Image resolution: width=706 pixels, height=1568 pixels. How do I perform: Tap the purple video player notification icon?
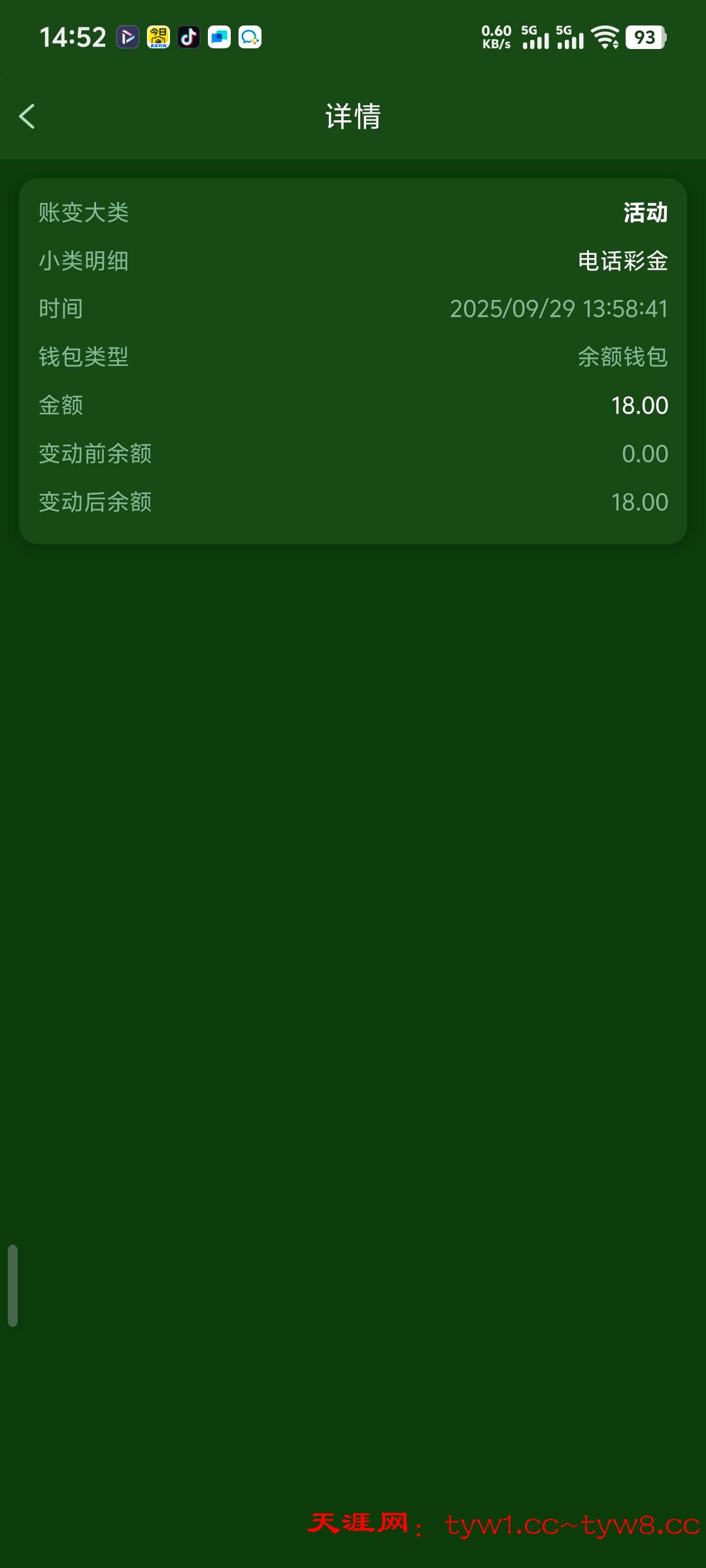128,37
